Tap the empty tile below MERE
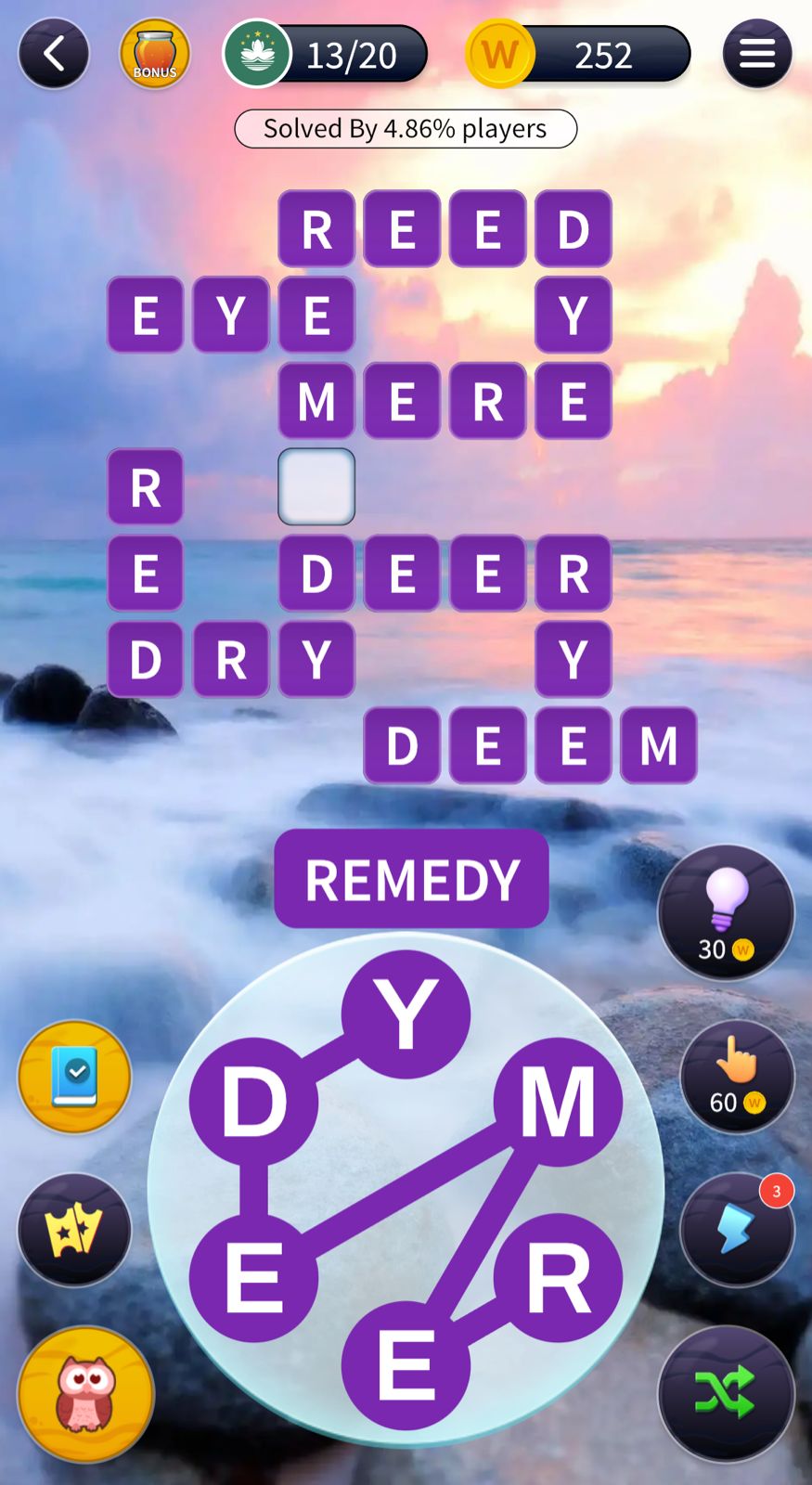 coord(316,486)
